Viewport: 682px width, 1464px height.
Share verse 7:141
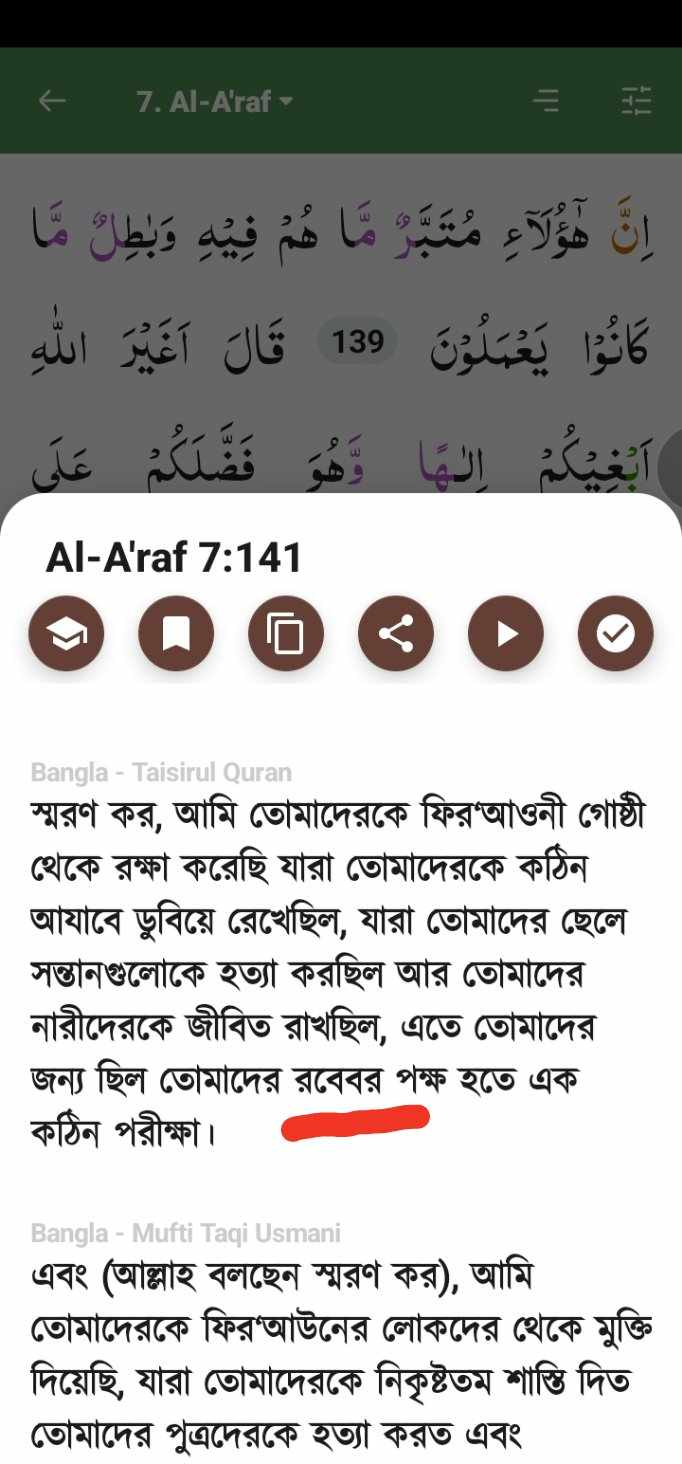(x=396, y=633)
